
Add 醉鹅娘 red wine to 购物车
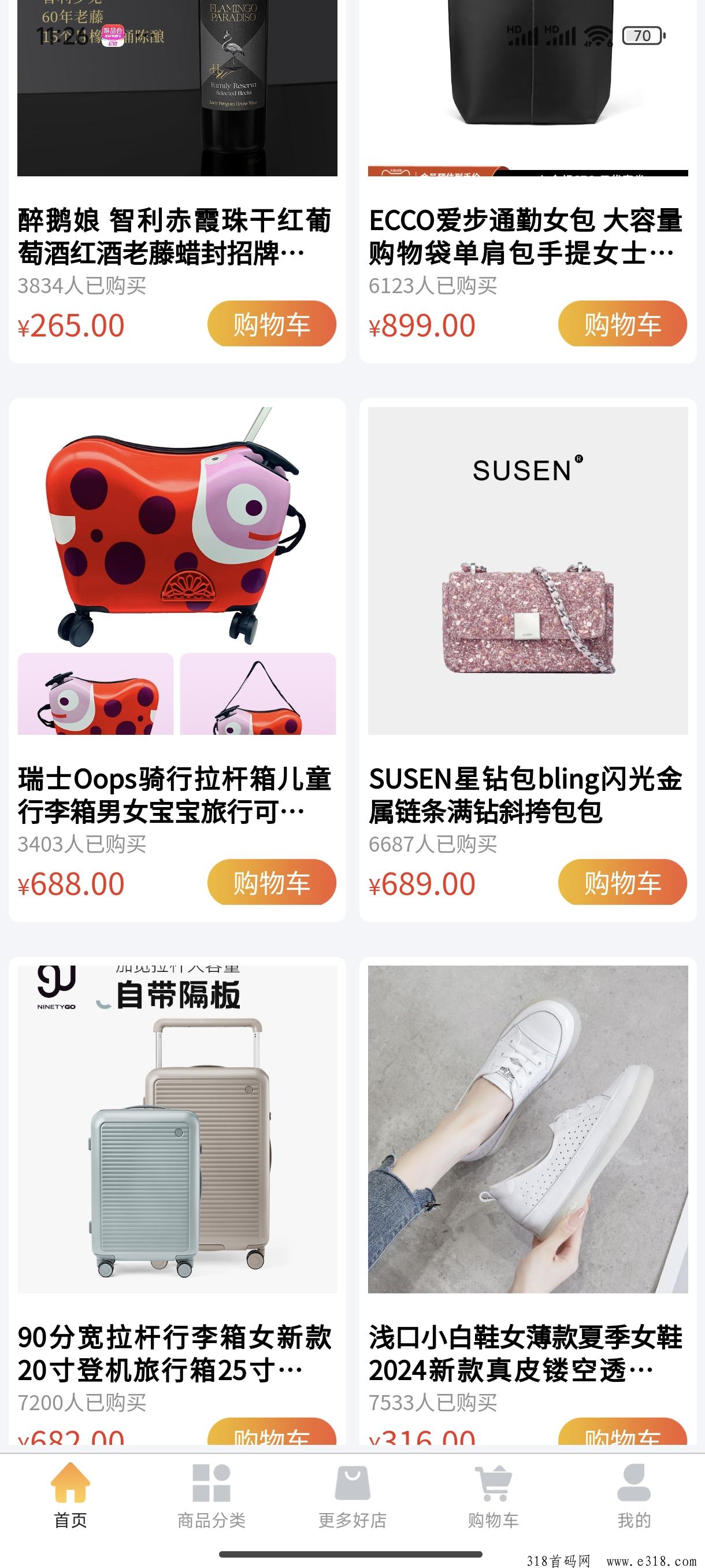click(x=271, y=324)
